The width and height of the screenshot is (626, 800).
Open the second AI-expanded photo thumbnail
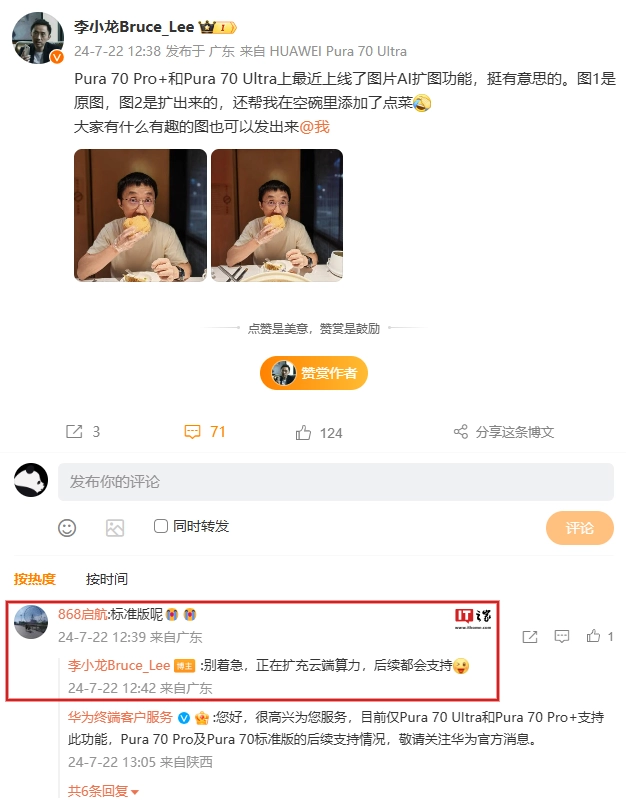click(x=277, y=215)
